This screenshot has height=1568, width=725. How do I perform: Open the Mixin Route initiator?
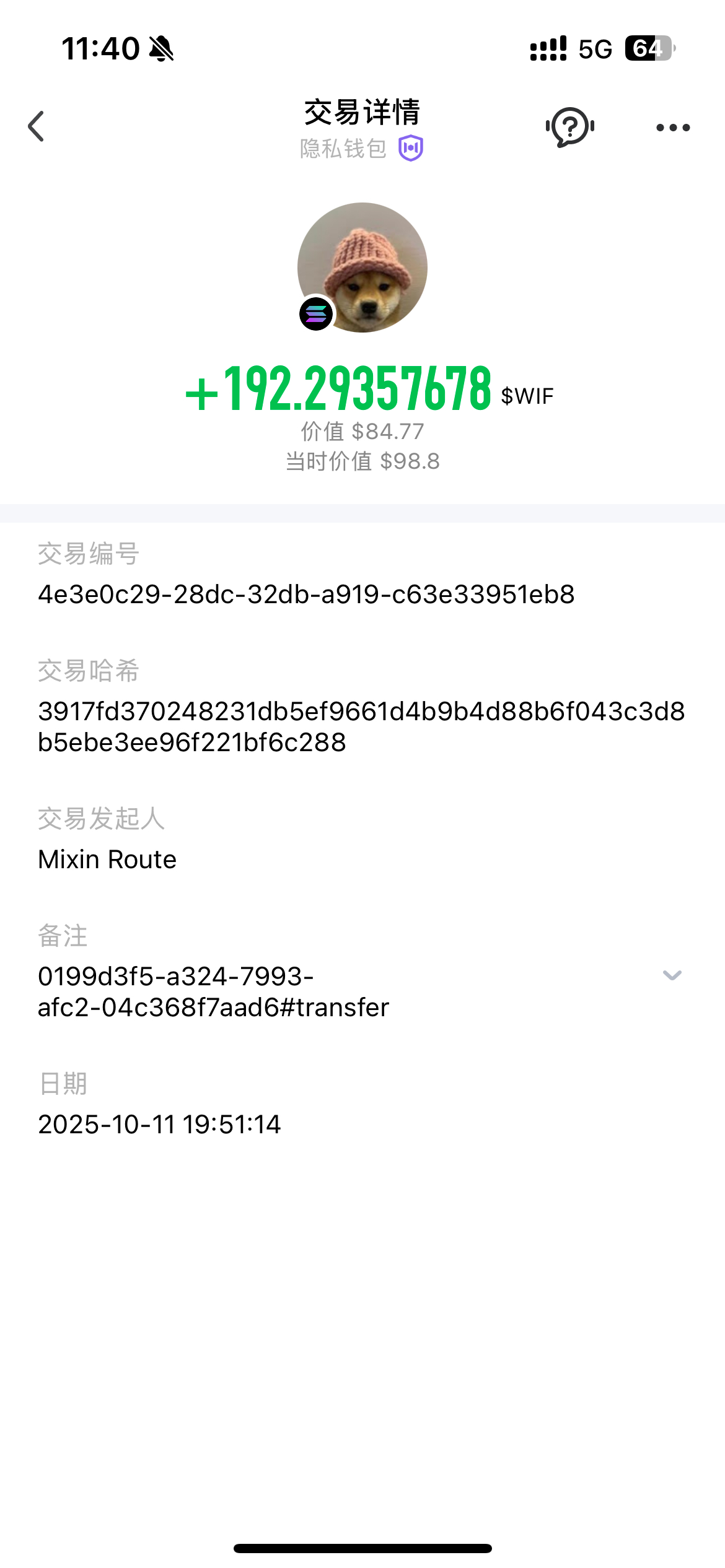coord(107,859)
